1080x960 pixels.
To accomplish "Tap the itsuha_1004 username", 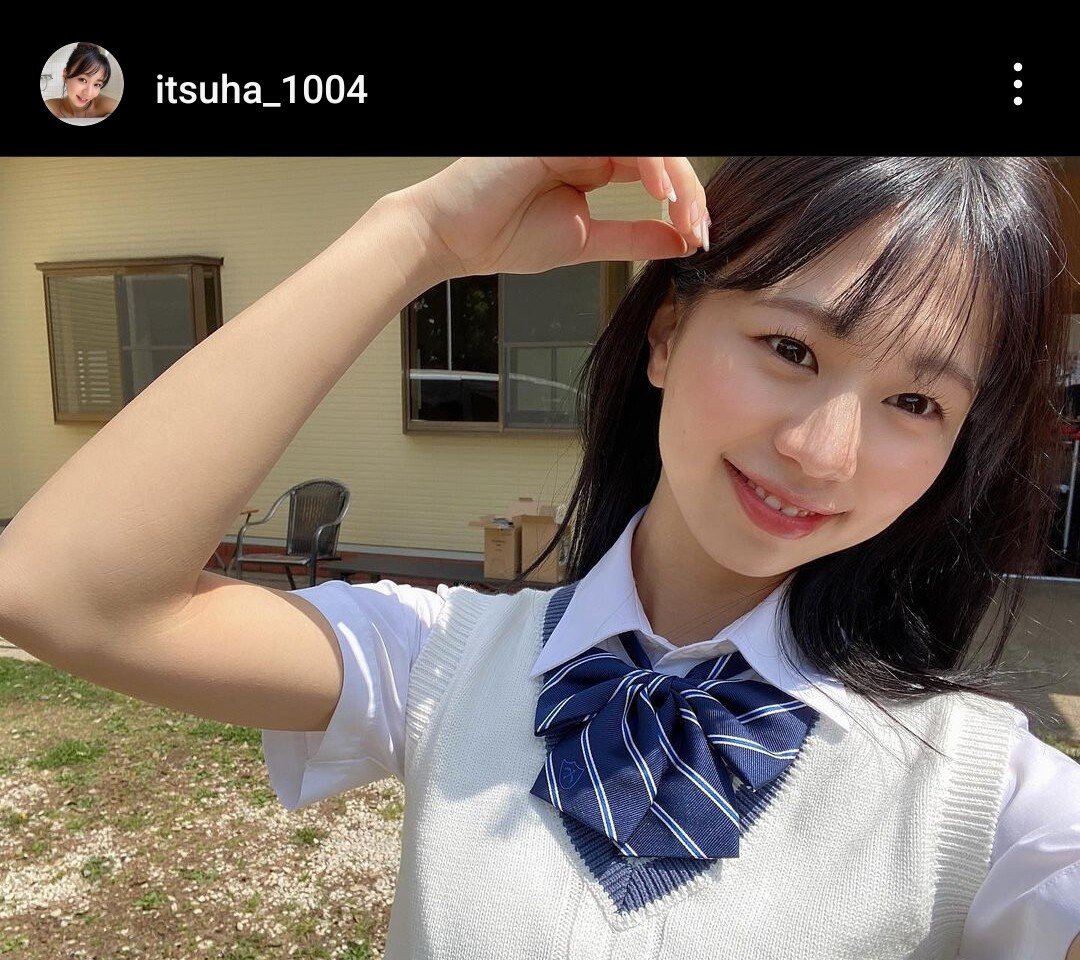I will [261, 90].
